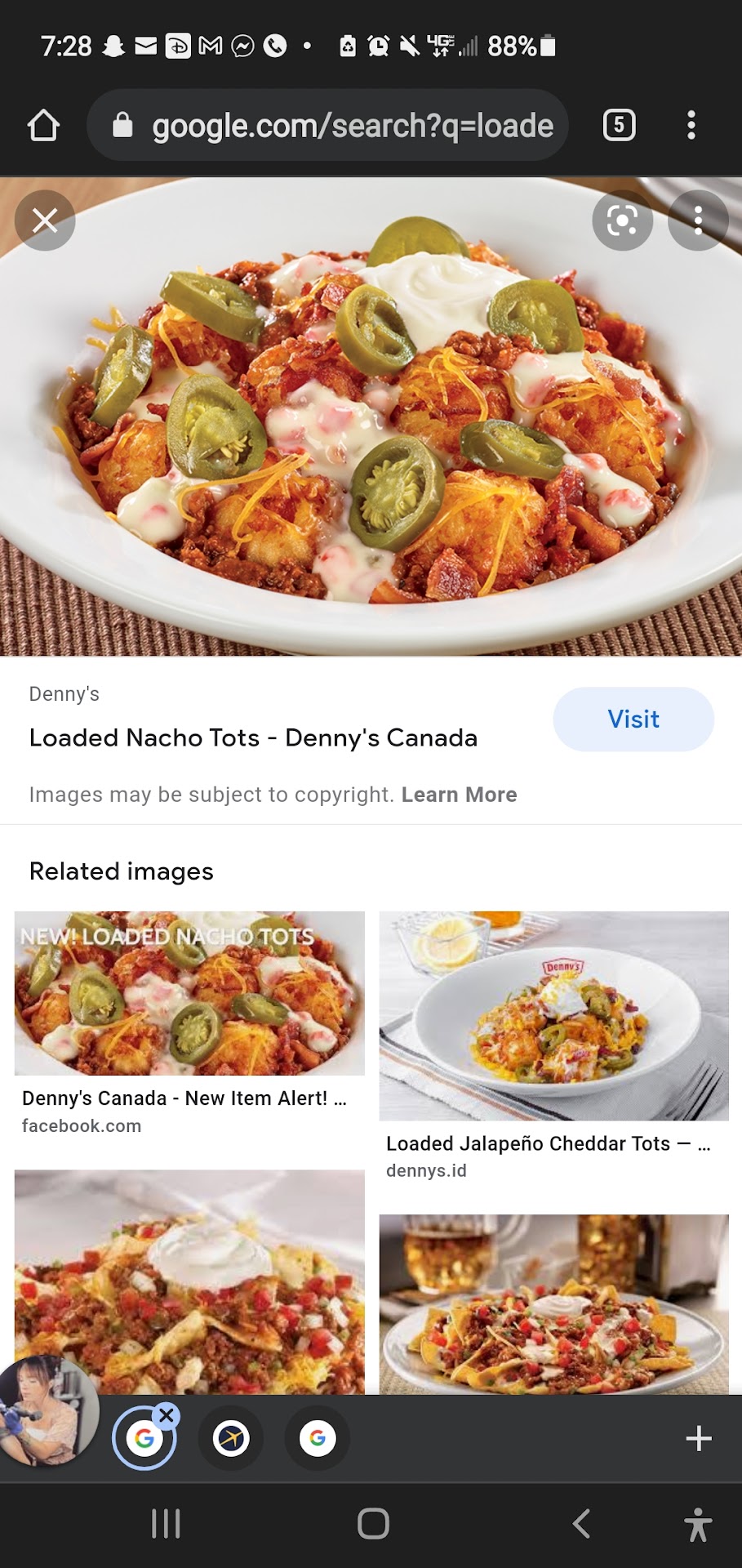
Task: Close the image preview
Action: pyautogui.click(x=45, y=220)
